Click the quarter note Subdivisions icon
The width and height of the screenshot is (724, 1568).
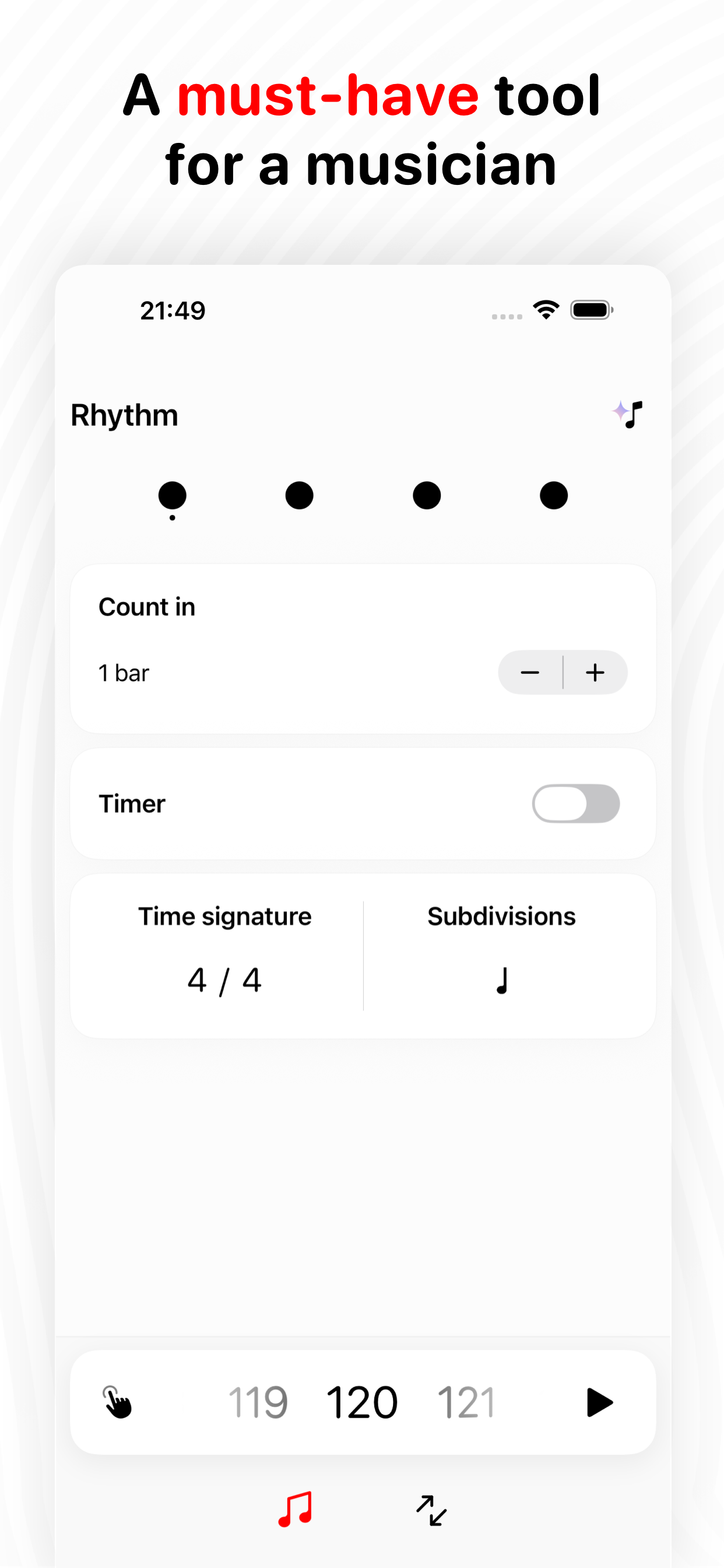tap(501, 979)
